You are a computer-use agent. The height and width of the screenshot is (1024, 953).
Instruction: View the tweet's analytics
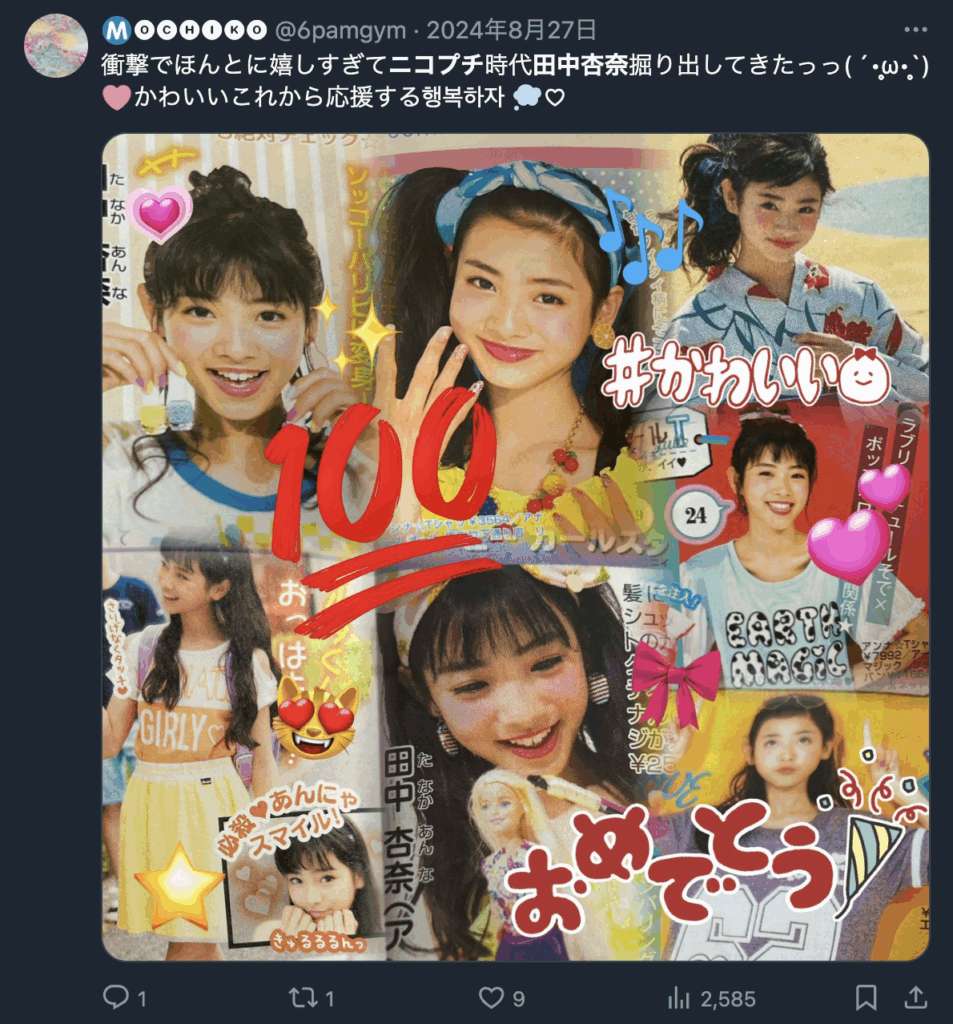(680, 997)
